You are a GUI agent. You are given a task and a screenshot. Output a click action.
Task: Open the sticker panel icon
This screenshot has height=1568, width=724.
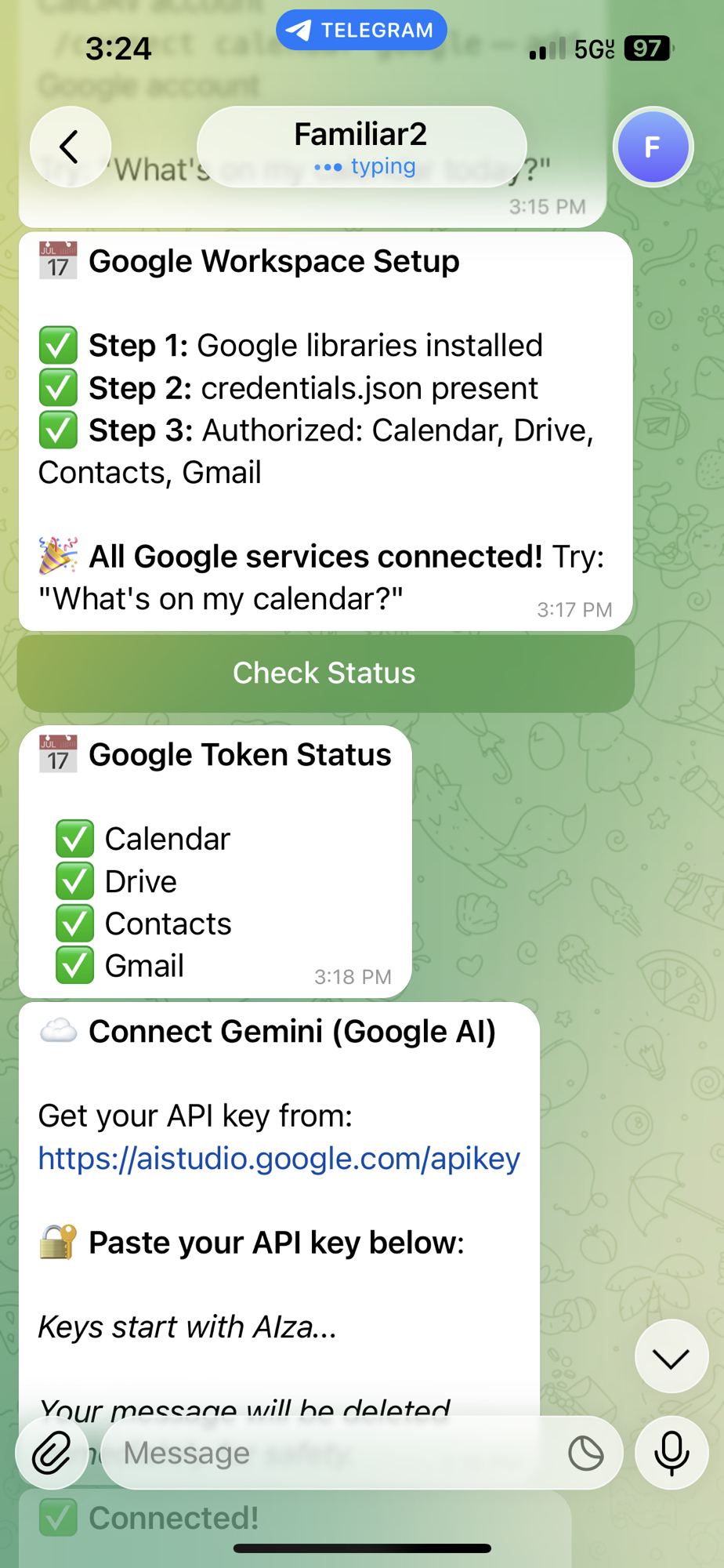tap(585, 1453)
